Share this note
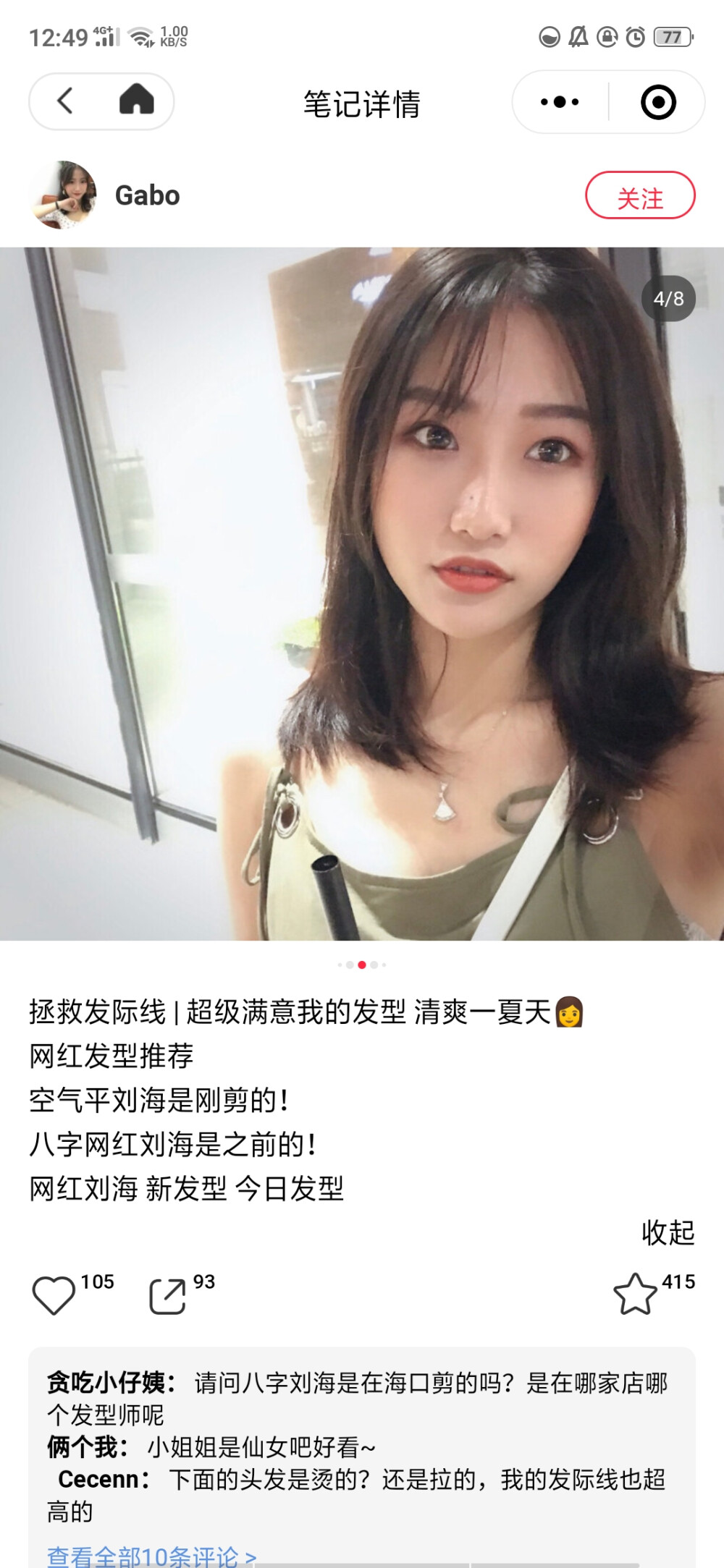The image size is (724, 1568). coord(167,1295)
